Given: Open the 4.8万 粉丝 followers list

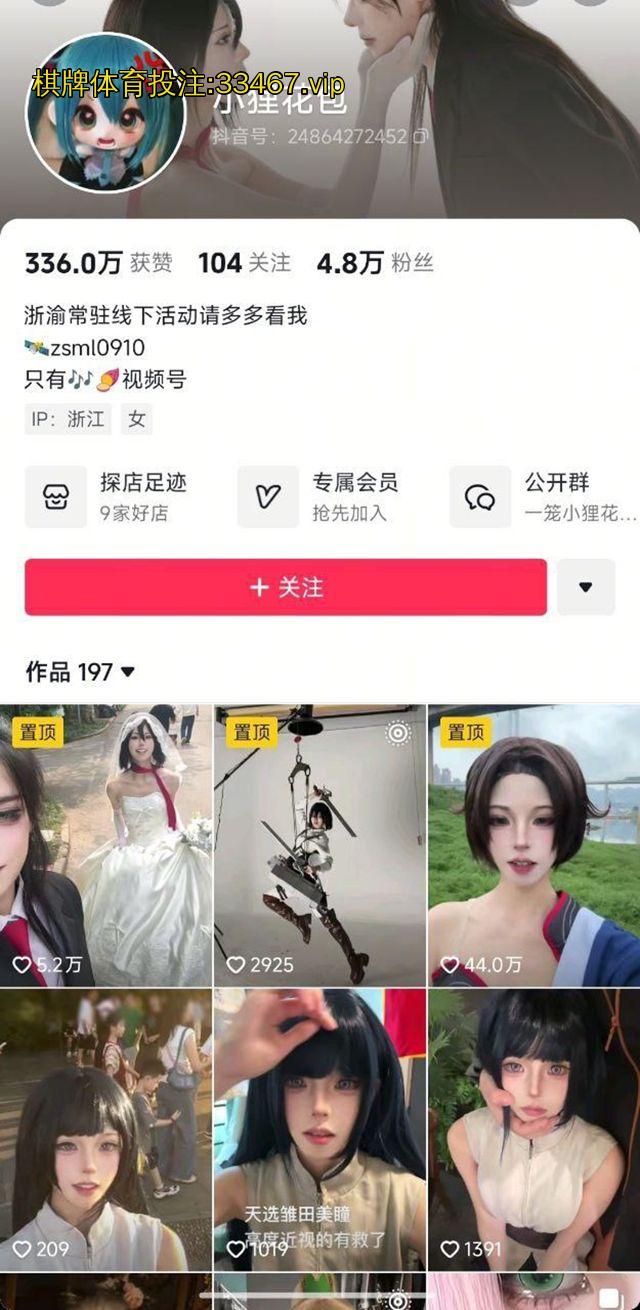Looking at the screenshot, I should click(x=375, y=263).
